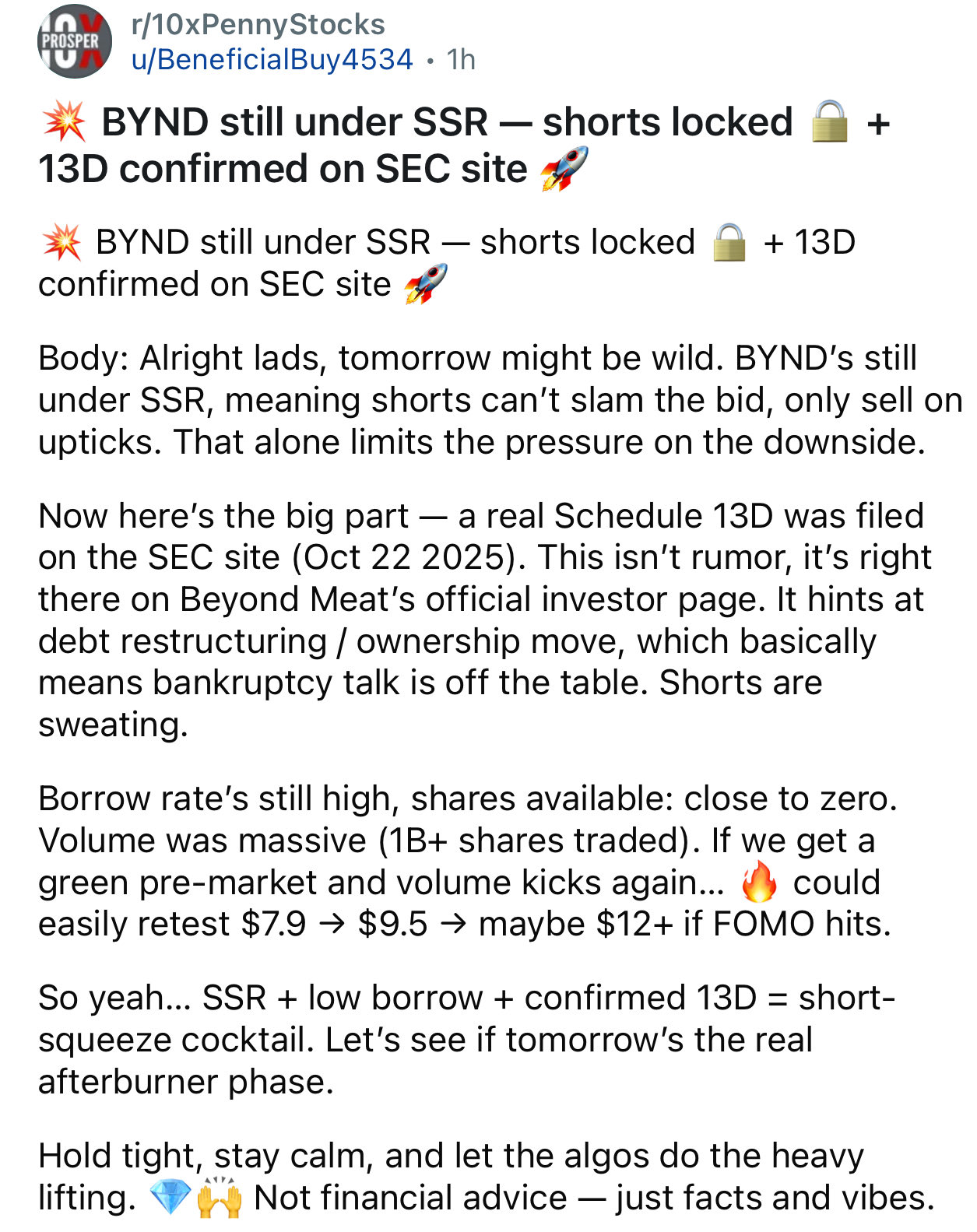Image resolution: width=977 pixels, height=1232 pixels.
Task: Open the r/10xPennyStocks community avatar
Action: 74,42
